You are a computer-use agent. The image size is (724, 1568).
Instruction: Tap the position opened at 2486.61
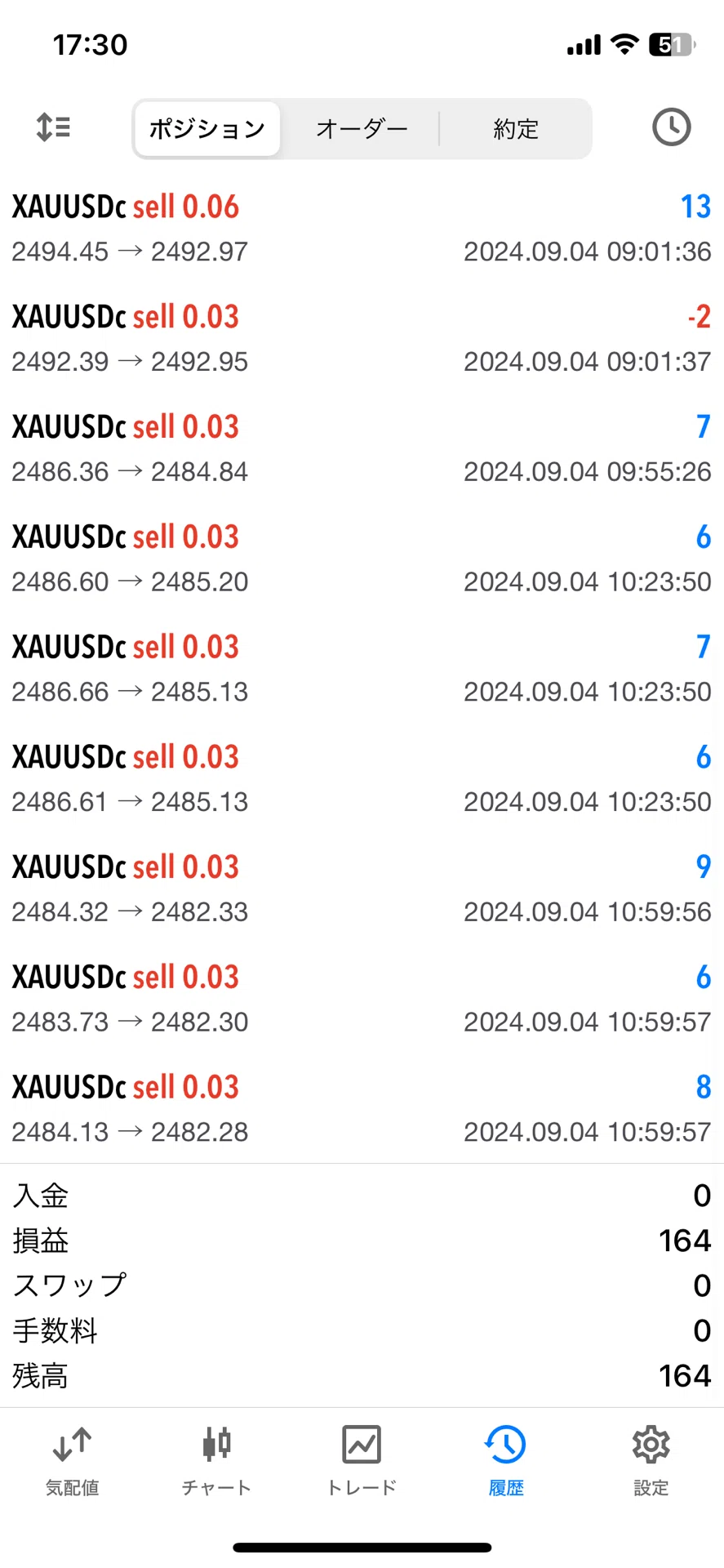(x=362, y=780)
